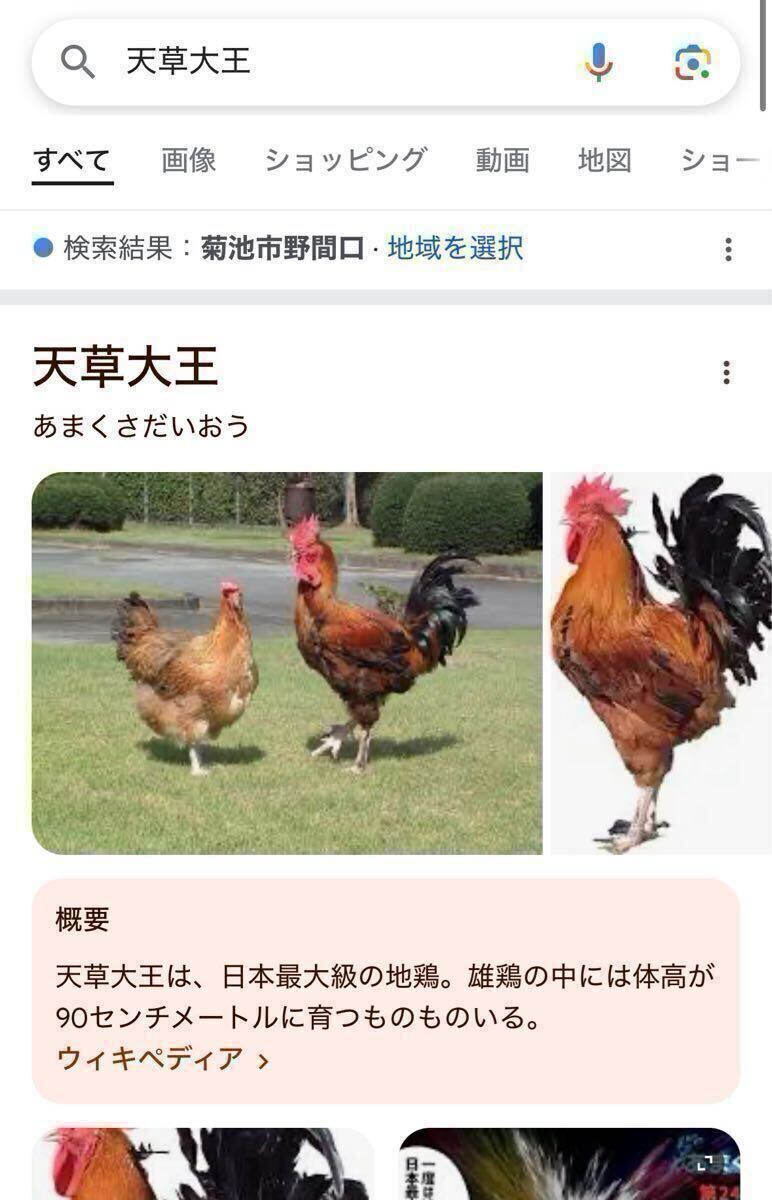Tap the 地域を選択 link

(455, 248)
